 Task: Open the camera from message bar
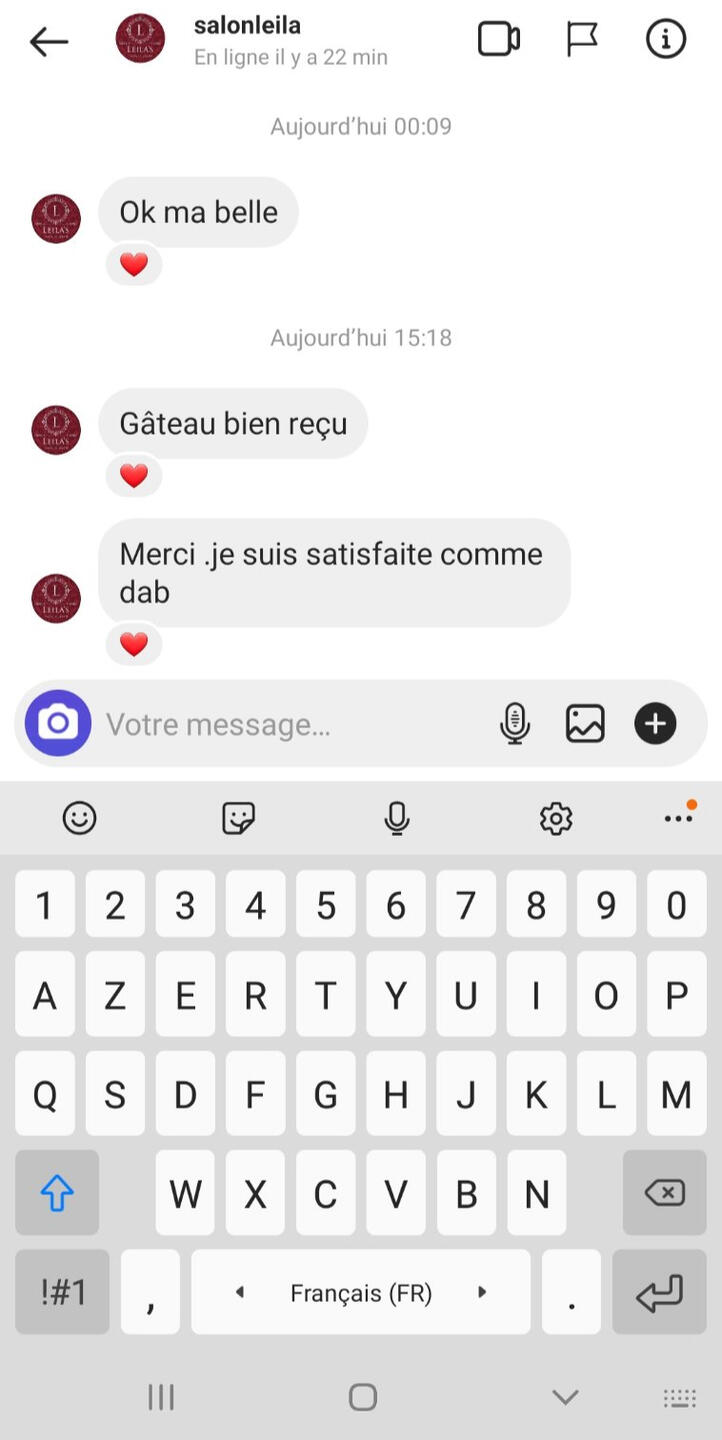[x=58, y=723]
